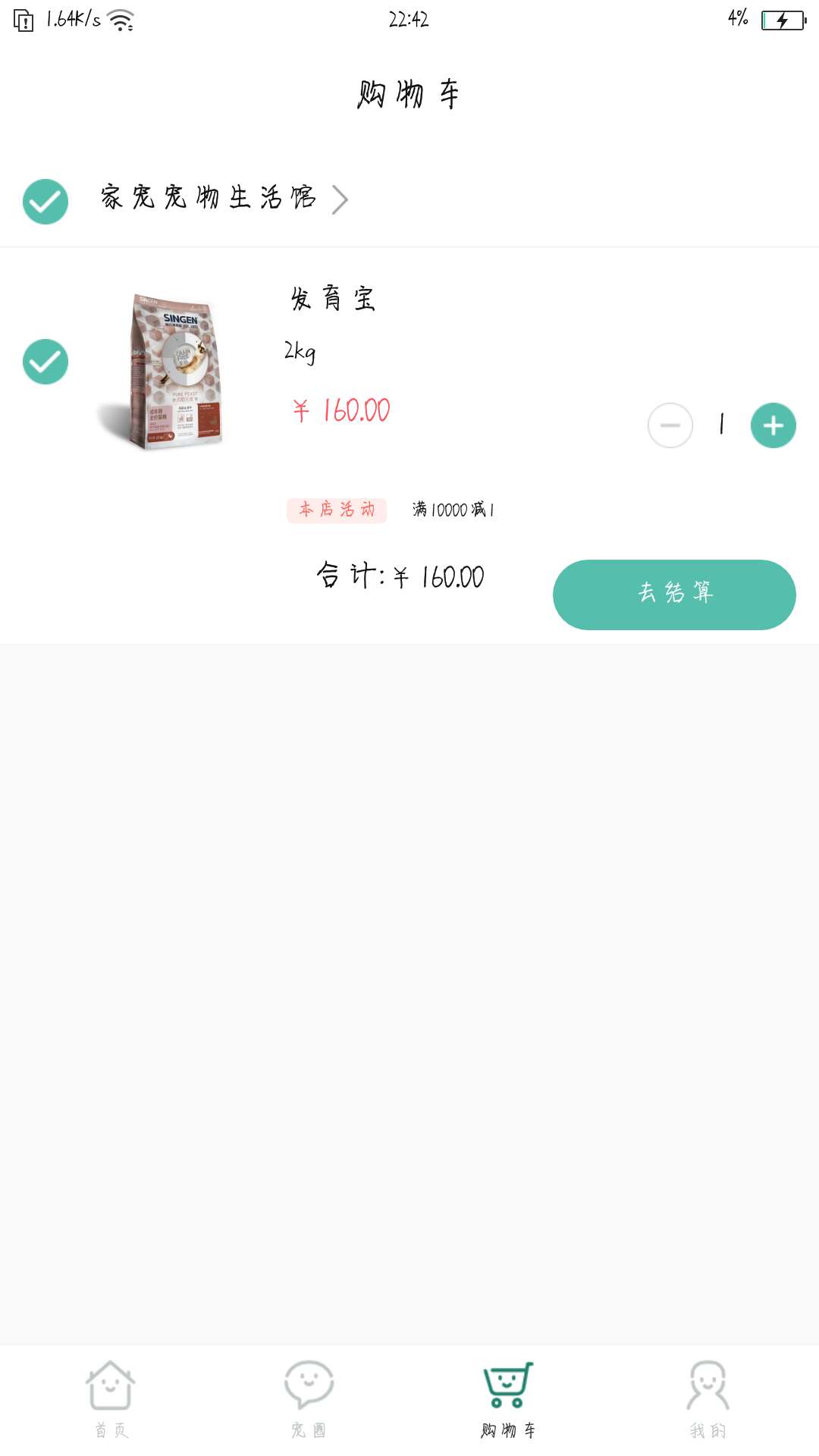Deselect the 发育宝 item checkbox
Screen dimensions: 819x1456
click(x=45, y=362)
